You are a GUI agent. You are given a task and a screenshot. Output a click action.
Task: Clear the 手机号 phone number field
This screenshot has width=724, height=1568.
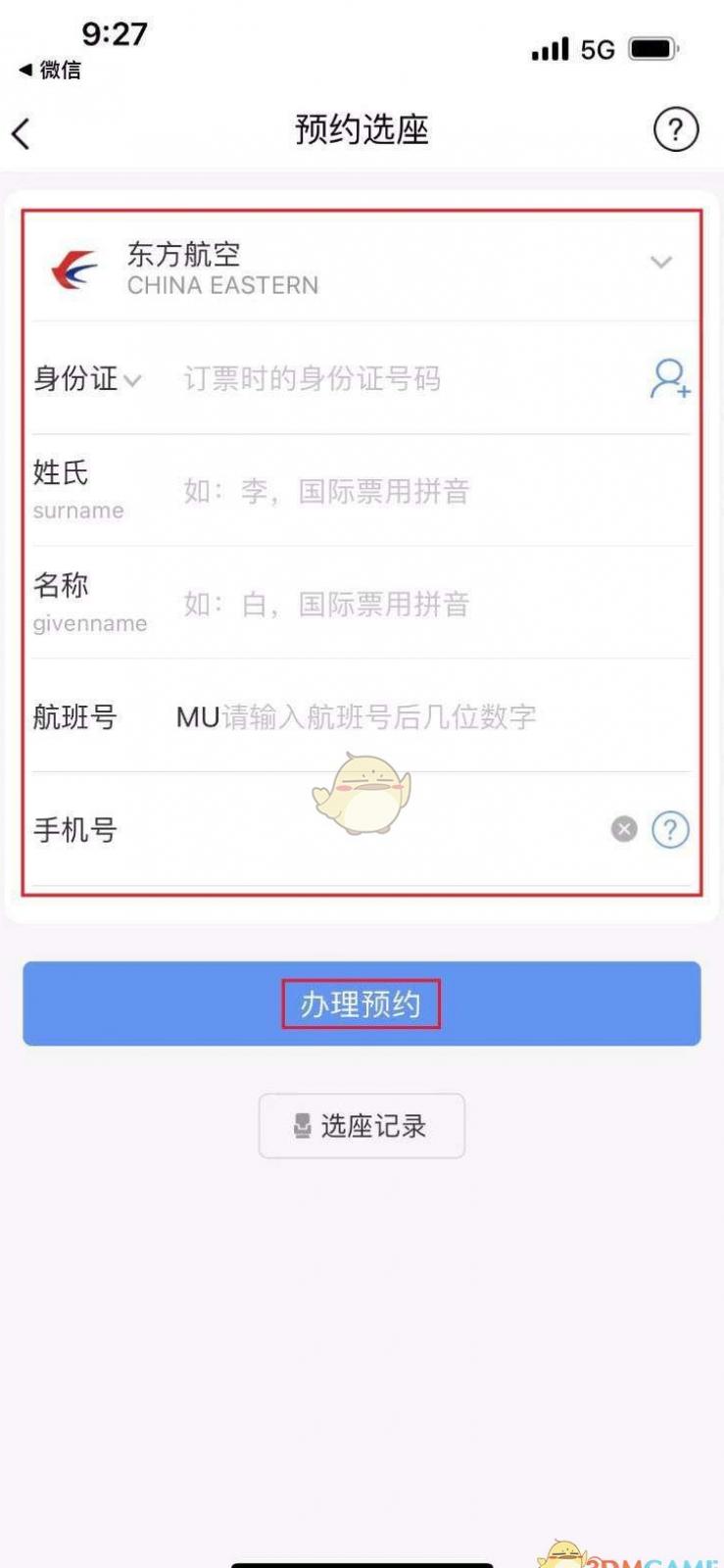coord(624,830)
